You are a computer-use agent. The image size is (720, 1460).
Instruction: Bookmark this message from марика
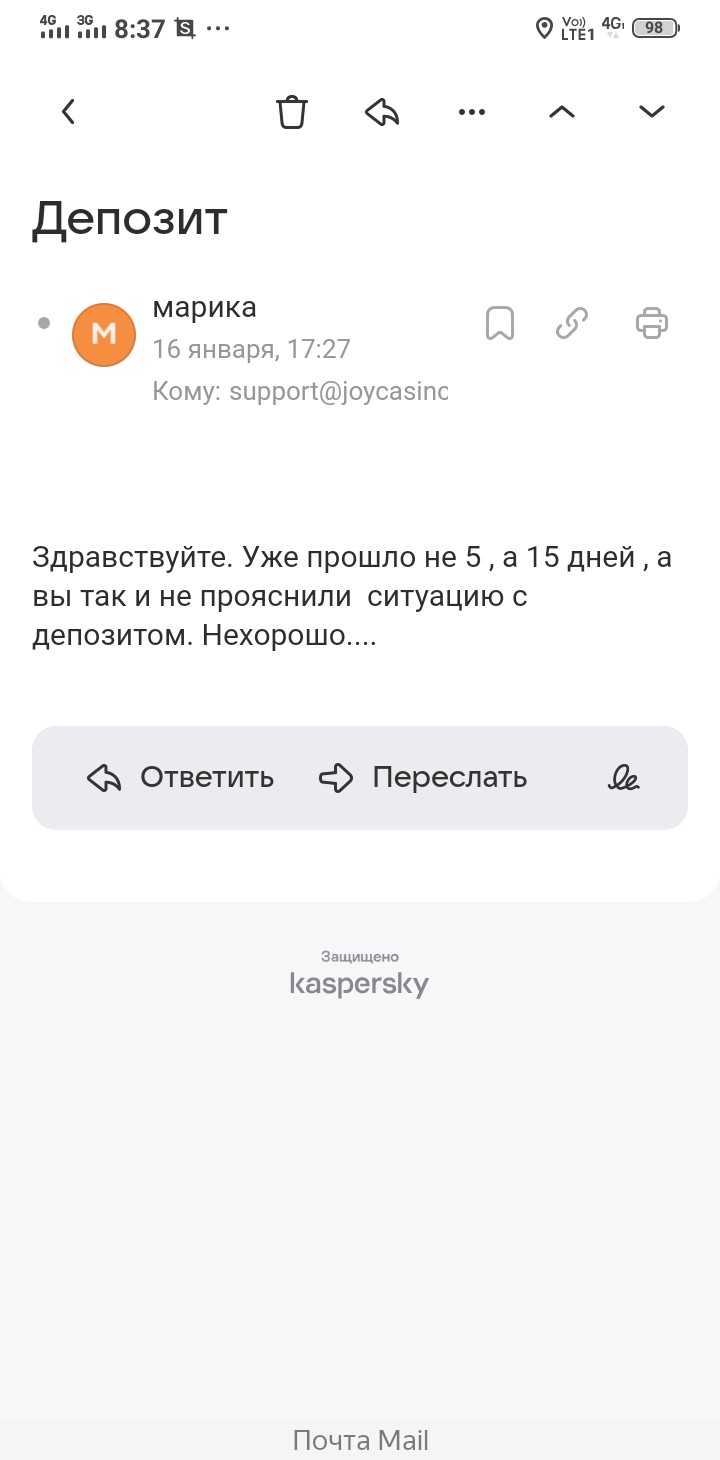(499, 324)
